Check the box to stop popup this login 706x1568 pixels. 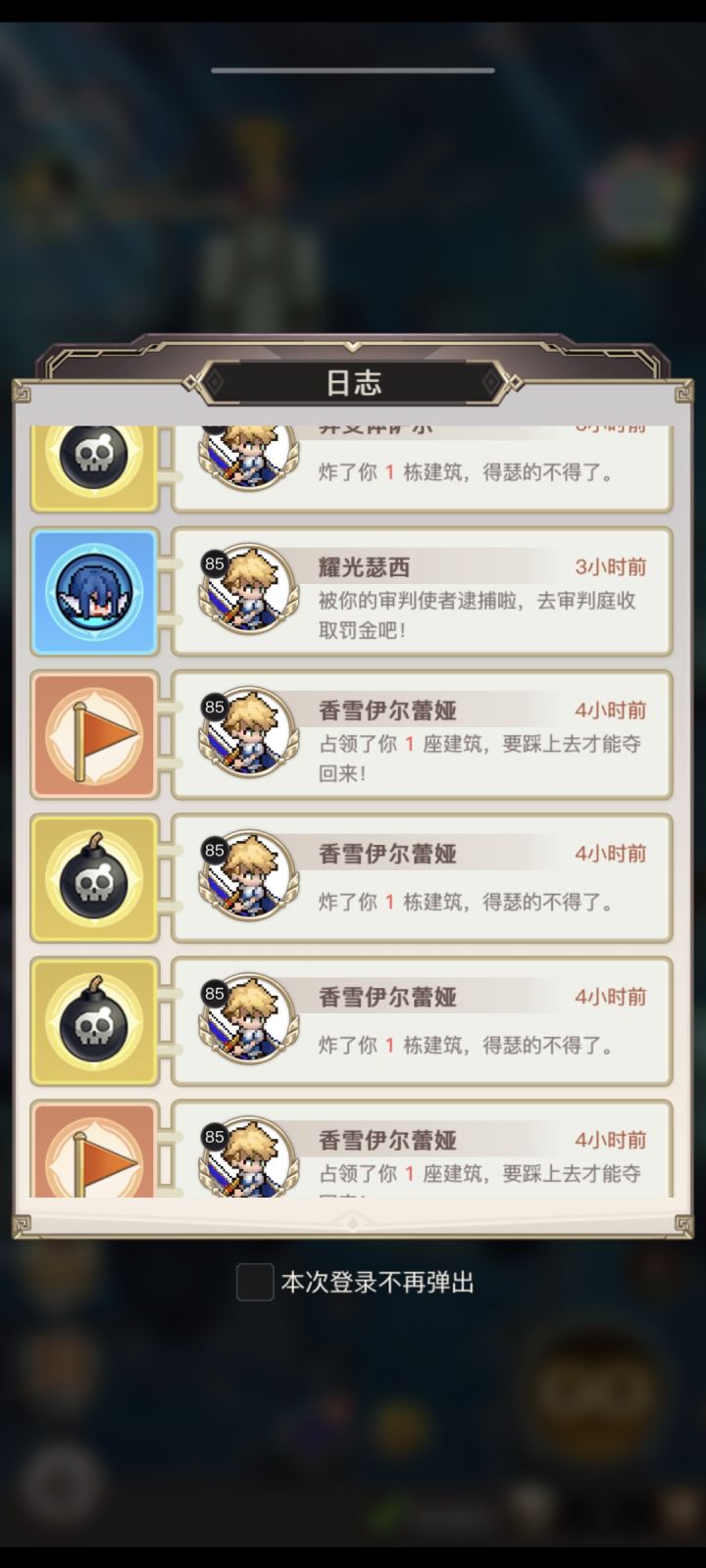pyautogui.click(x=253, y=1282)
